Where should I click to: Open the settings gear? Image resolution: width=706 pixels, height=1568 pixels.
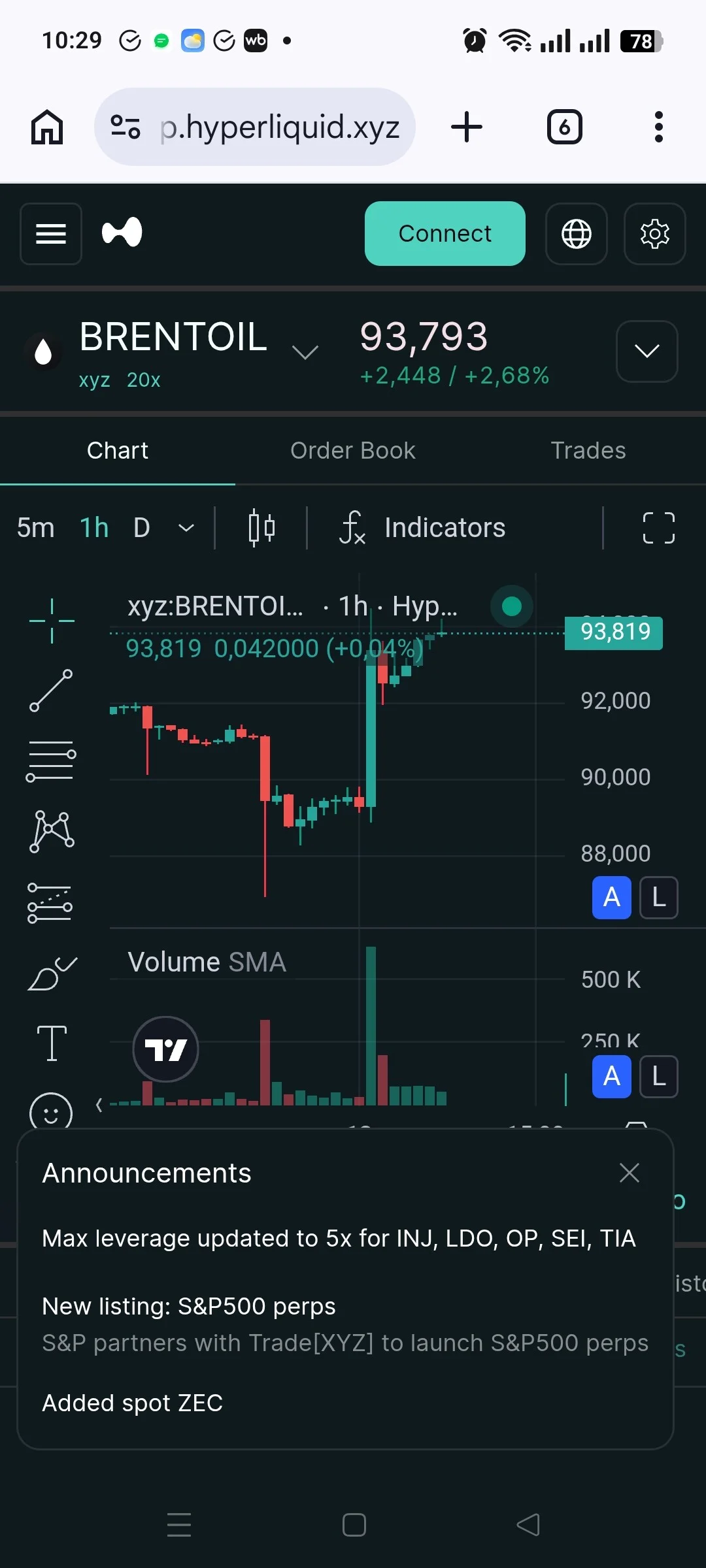655,233
